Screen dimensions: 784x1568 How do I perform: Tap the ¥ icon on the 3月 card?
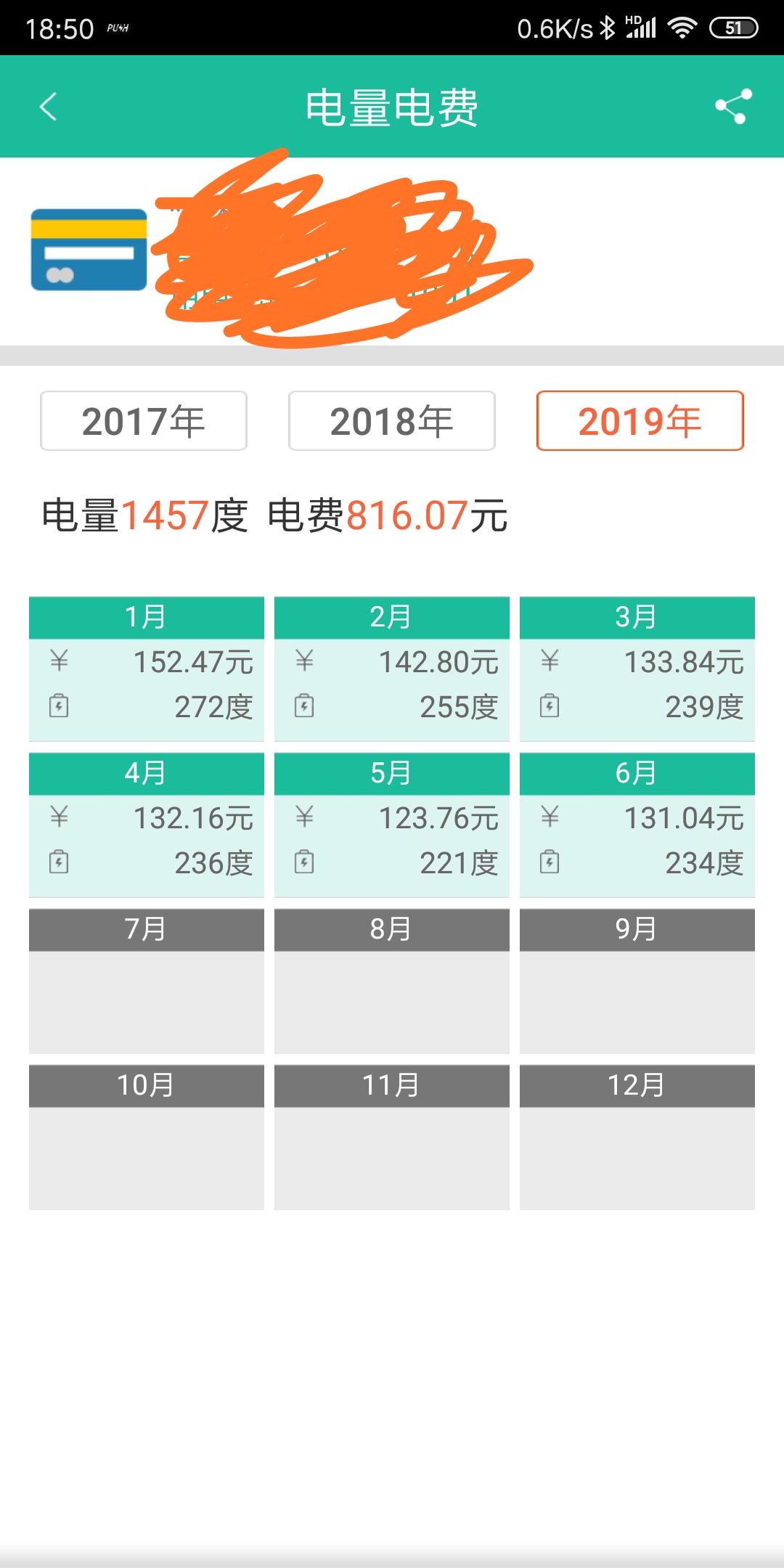click(x=550, y=661)
